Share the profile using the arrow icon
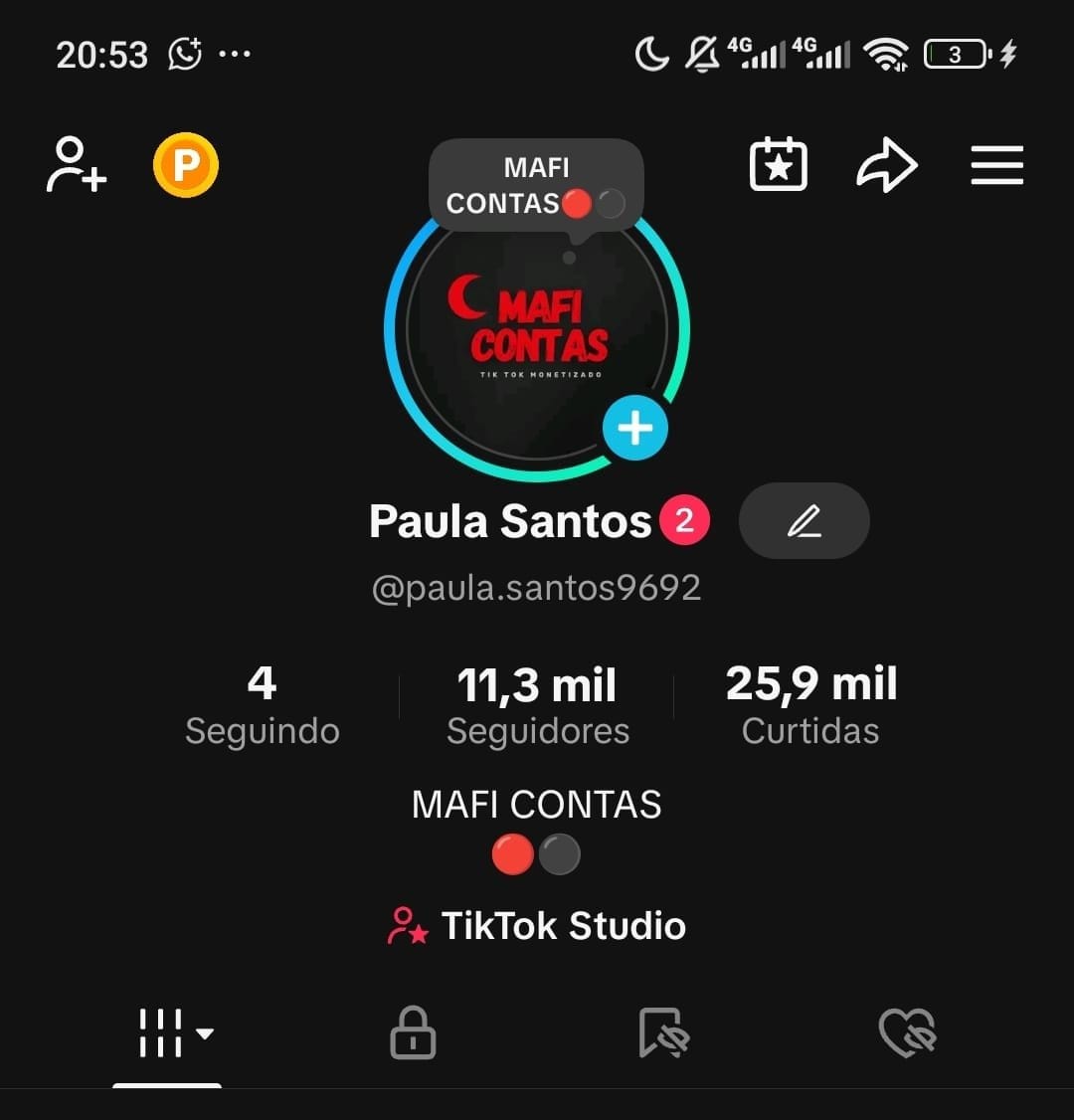This screenshot has width=1074, height=1120. click(x=887, y=165)
